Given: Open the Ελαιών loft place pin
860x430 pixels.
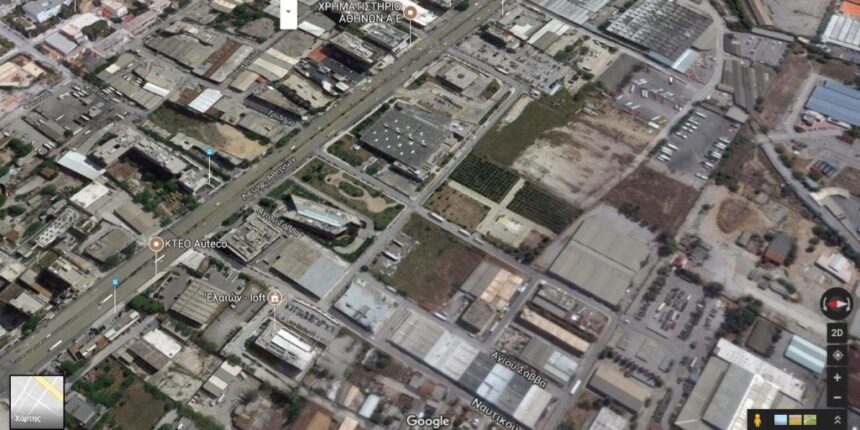Looking at the screenshot, I should [x=273, y=298].
